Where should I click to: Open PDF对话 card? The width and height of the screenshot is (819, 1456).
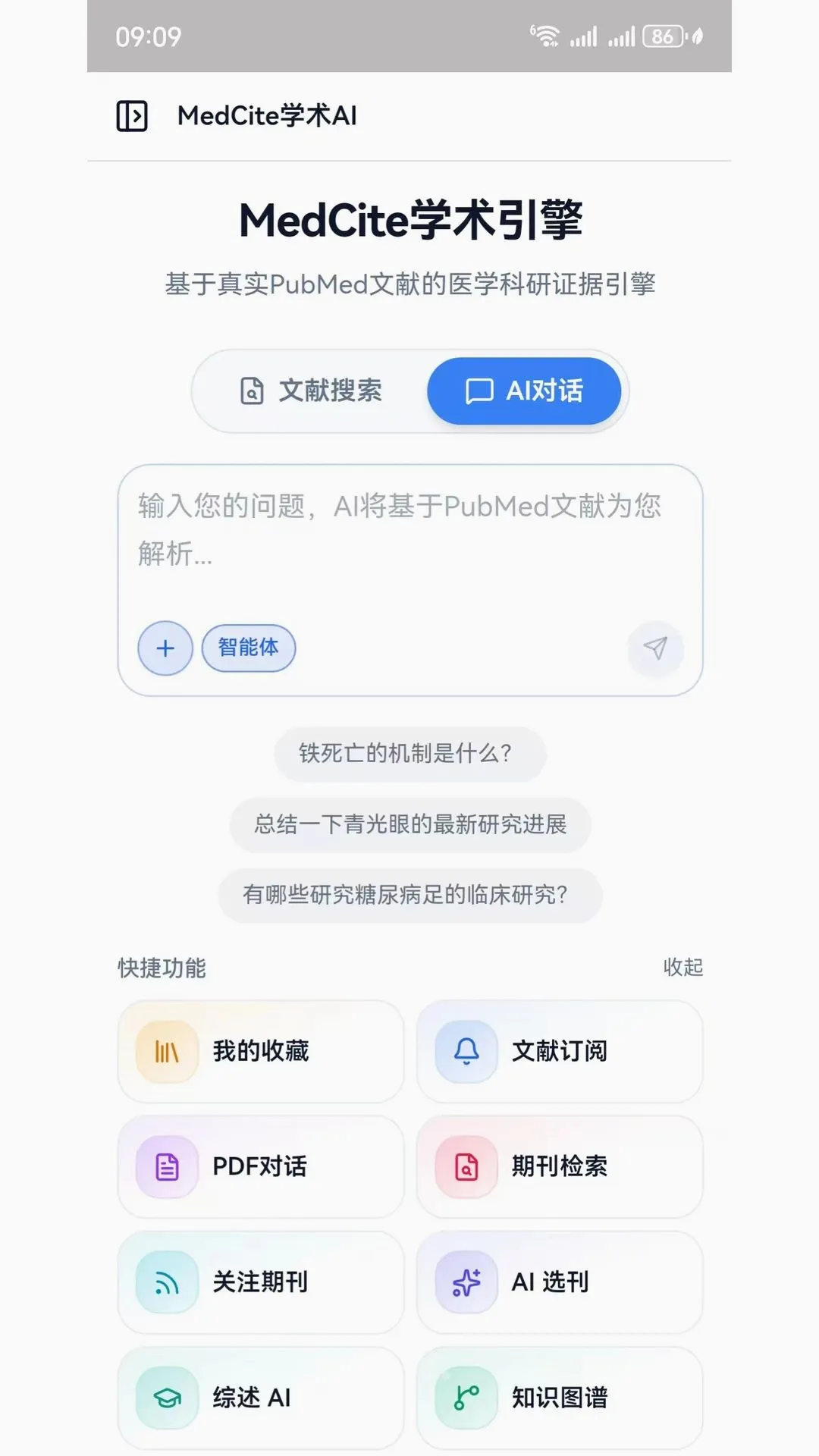coord(261,1166)
